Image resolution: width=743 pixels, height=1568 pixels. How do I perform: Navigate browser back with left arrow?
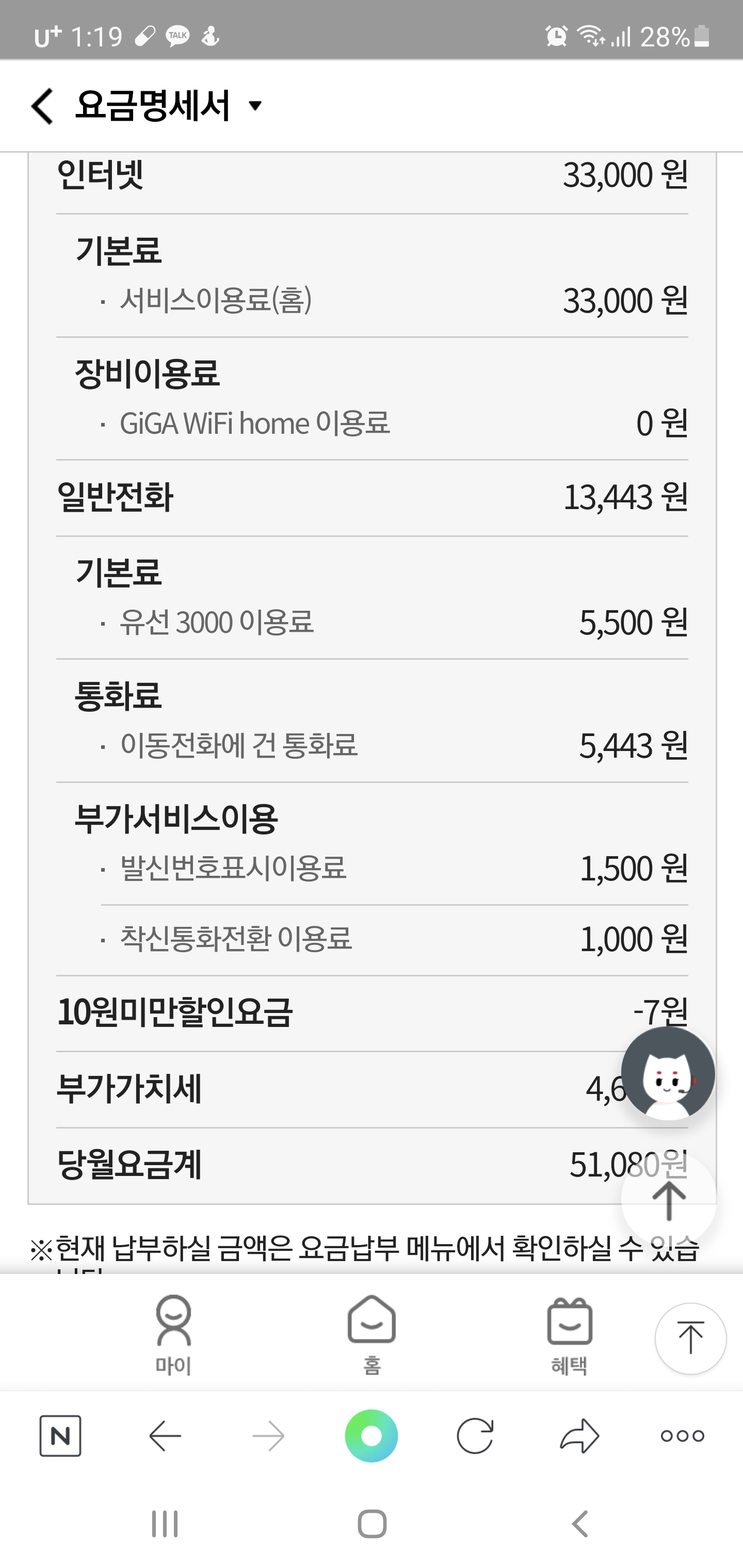pos(165,1436)
